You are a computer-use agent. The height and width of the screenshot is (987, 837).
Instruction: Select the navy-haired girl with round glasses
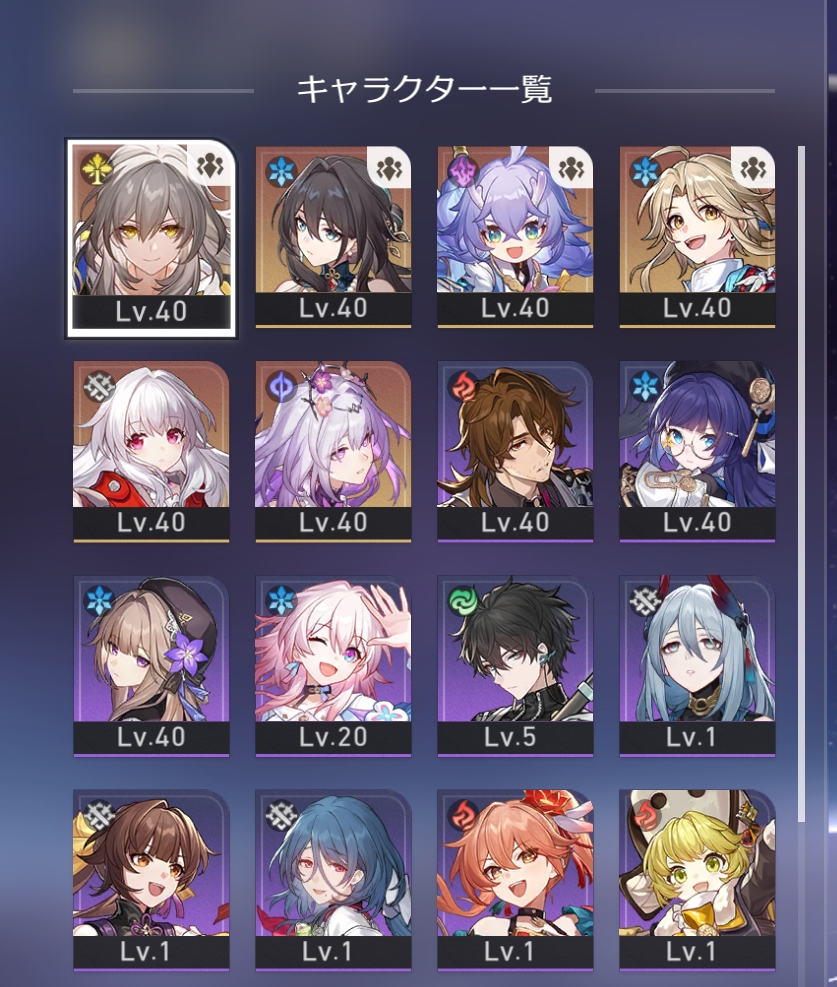point(697,451)
